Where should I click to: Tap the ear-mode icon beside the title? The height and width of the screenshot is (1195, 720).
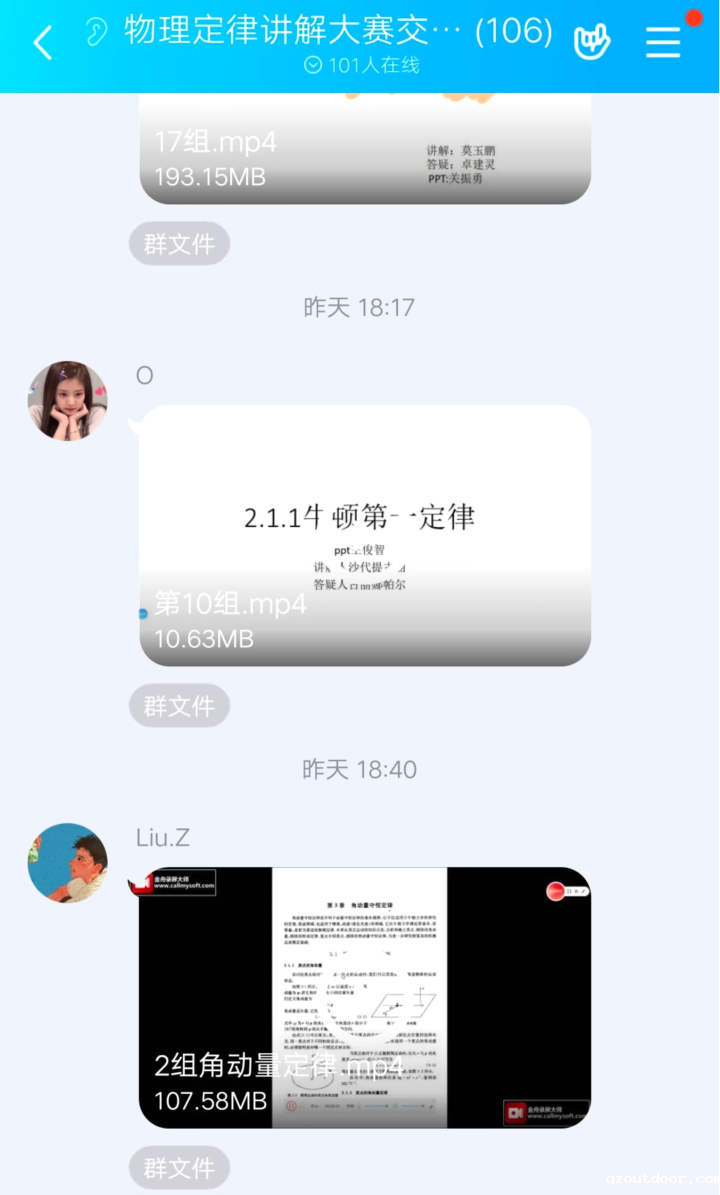[x=97, y=32]
